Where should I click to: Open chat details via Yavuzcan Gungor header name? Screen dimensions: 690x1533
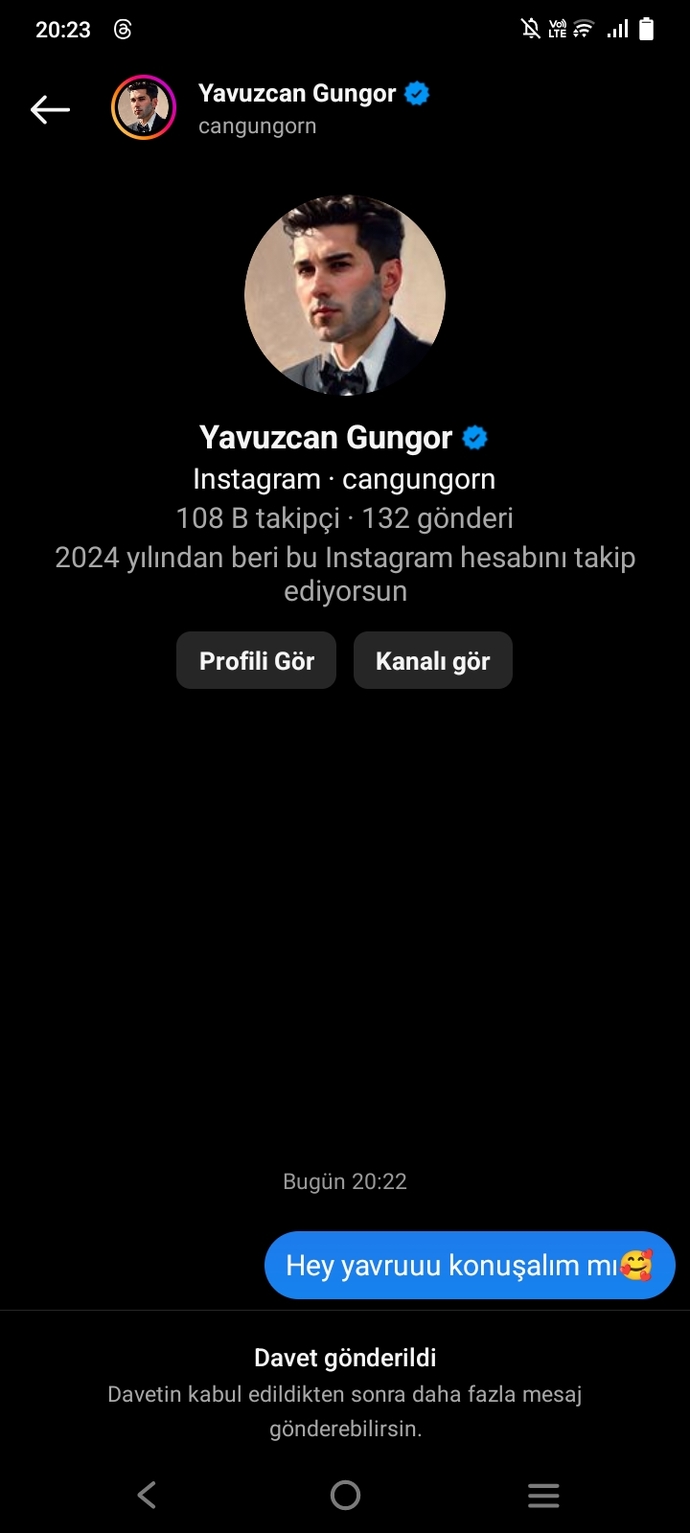297,94
